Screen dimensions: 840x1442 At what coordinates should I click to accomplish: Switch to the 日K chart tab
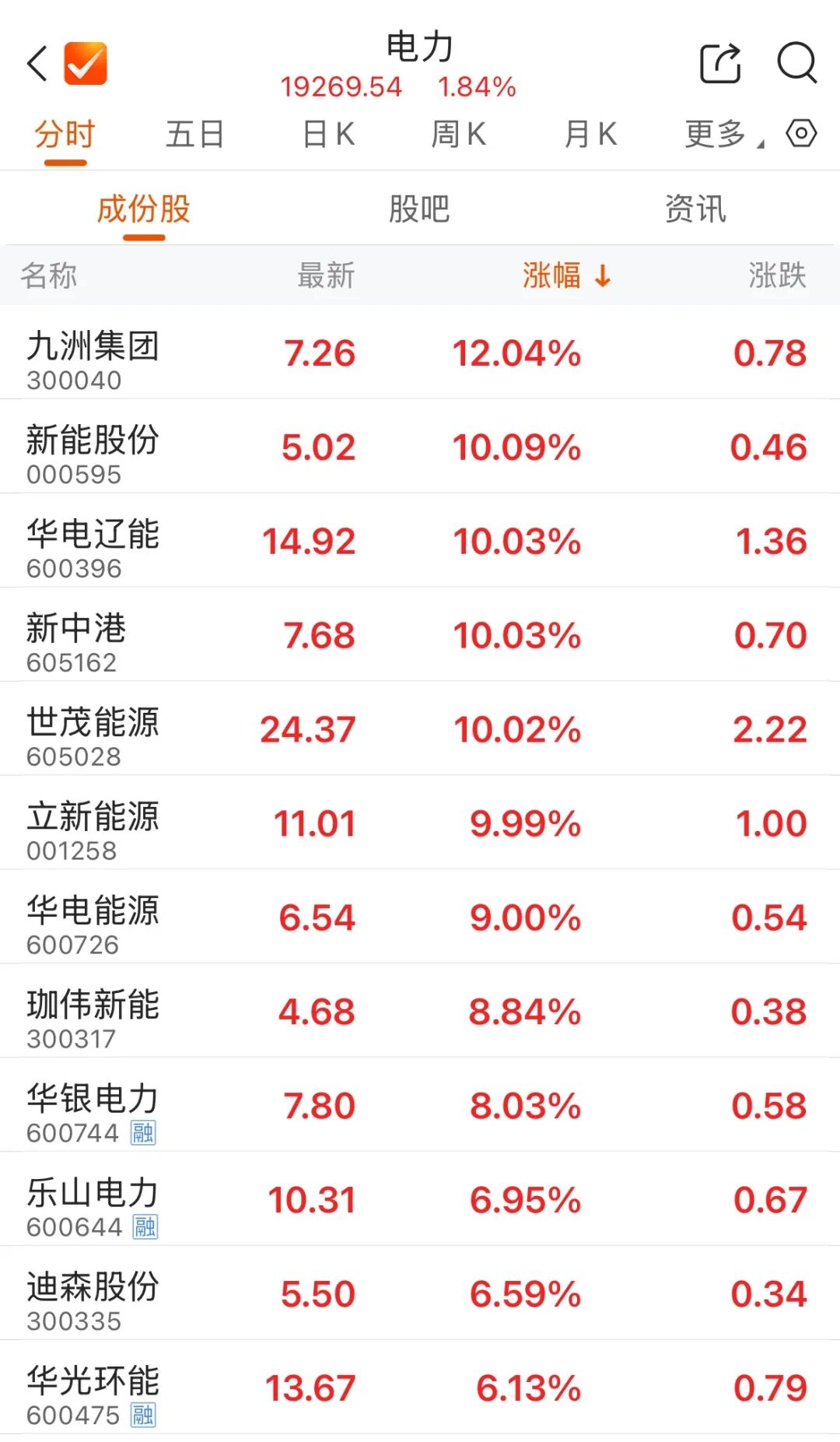(x=328, y=134)
